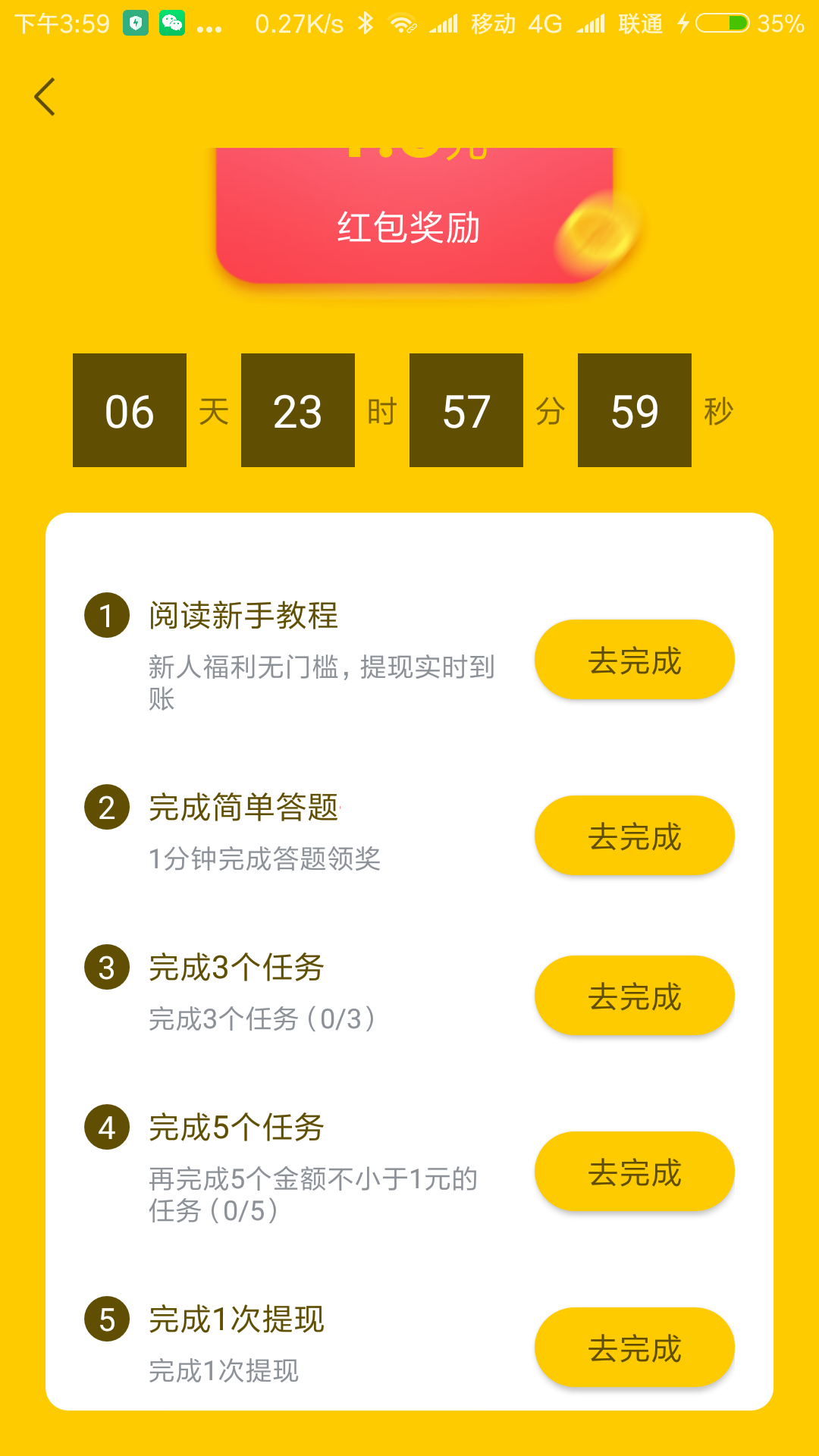Tap 去完成 for 完成3个任务
The width and height of the screenshot is (819, 1456).
click(634, 996)
